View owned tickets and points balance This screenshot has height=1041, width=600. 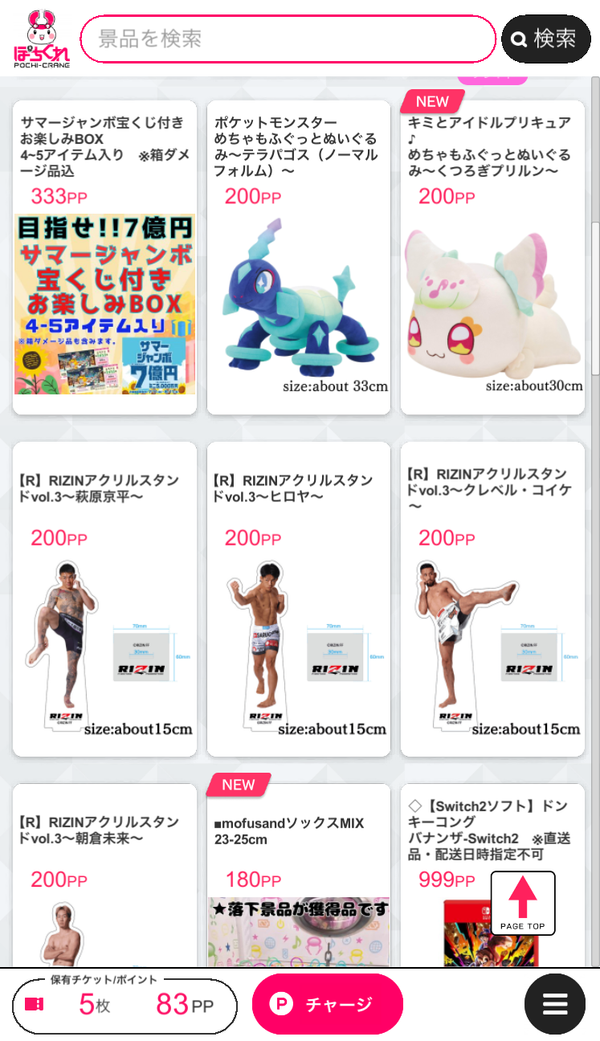coord(125,1004)
